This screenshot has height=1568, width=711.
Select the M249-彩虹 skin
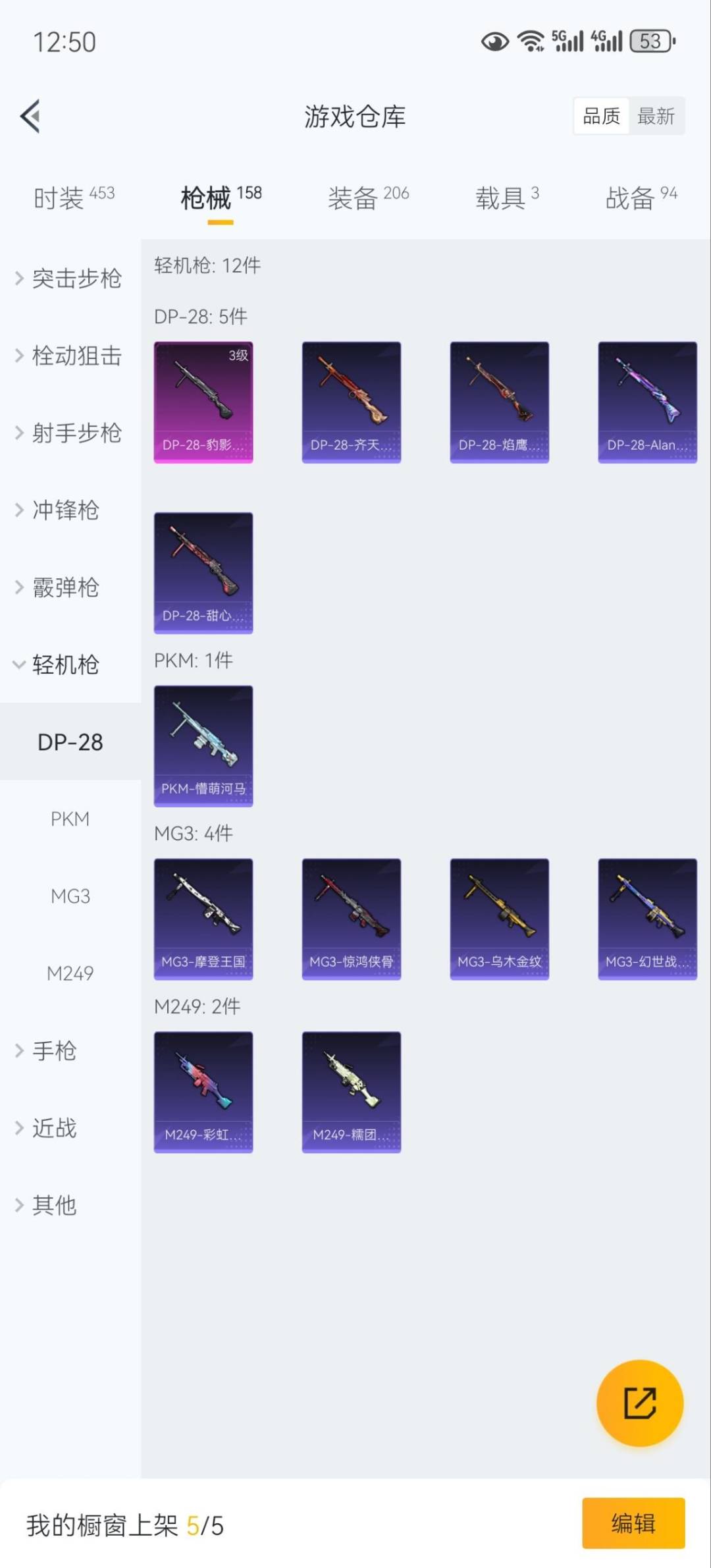[203, 1091]
